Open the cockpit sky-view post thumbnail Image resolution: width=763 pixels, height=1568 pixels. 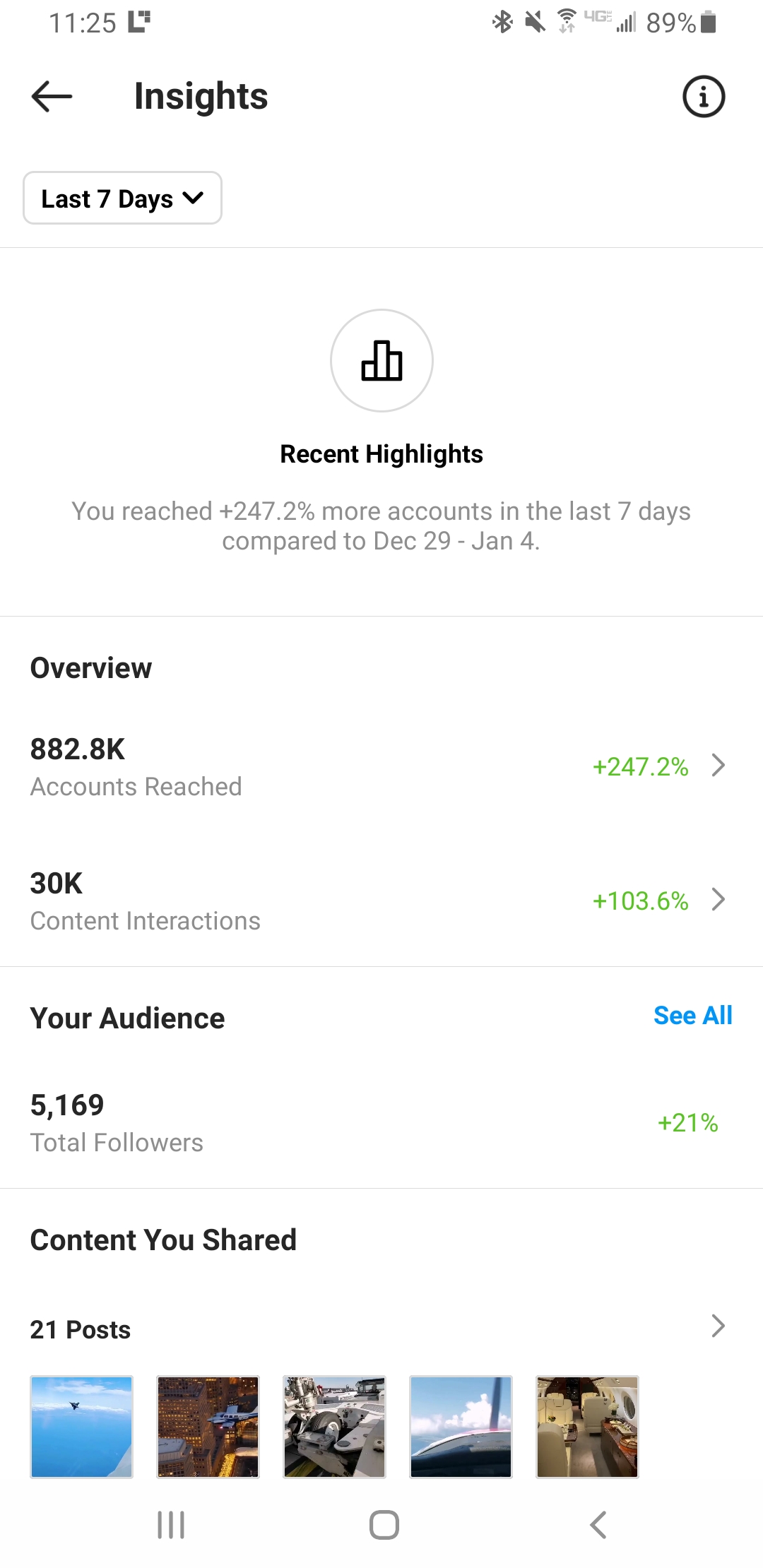pos(461,1426)
